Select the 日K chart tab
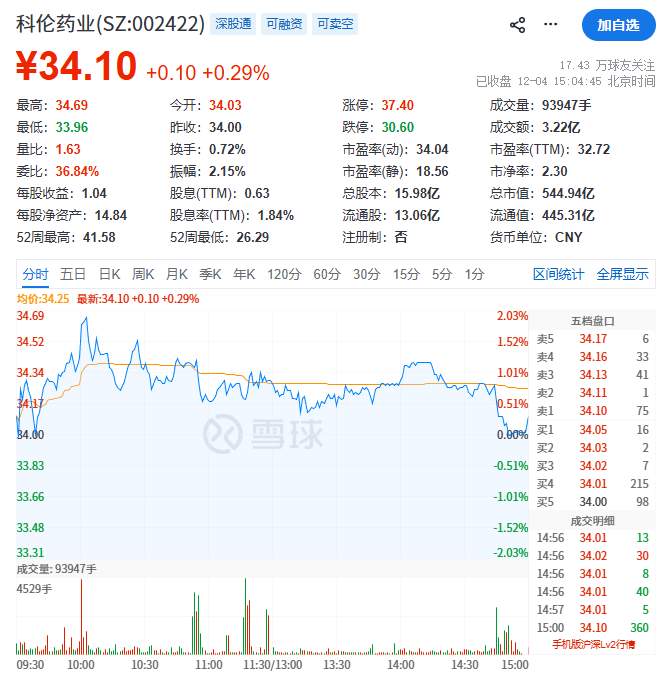 point(109,274)
